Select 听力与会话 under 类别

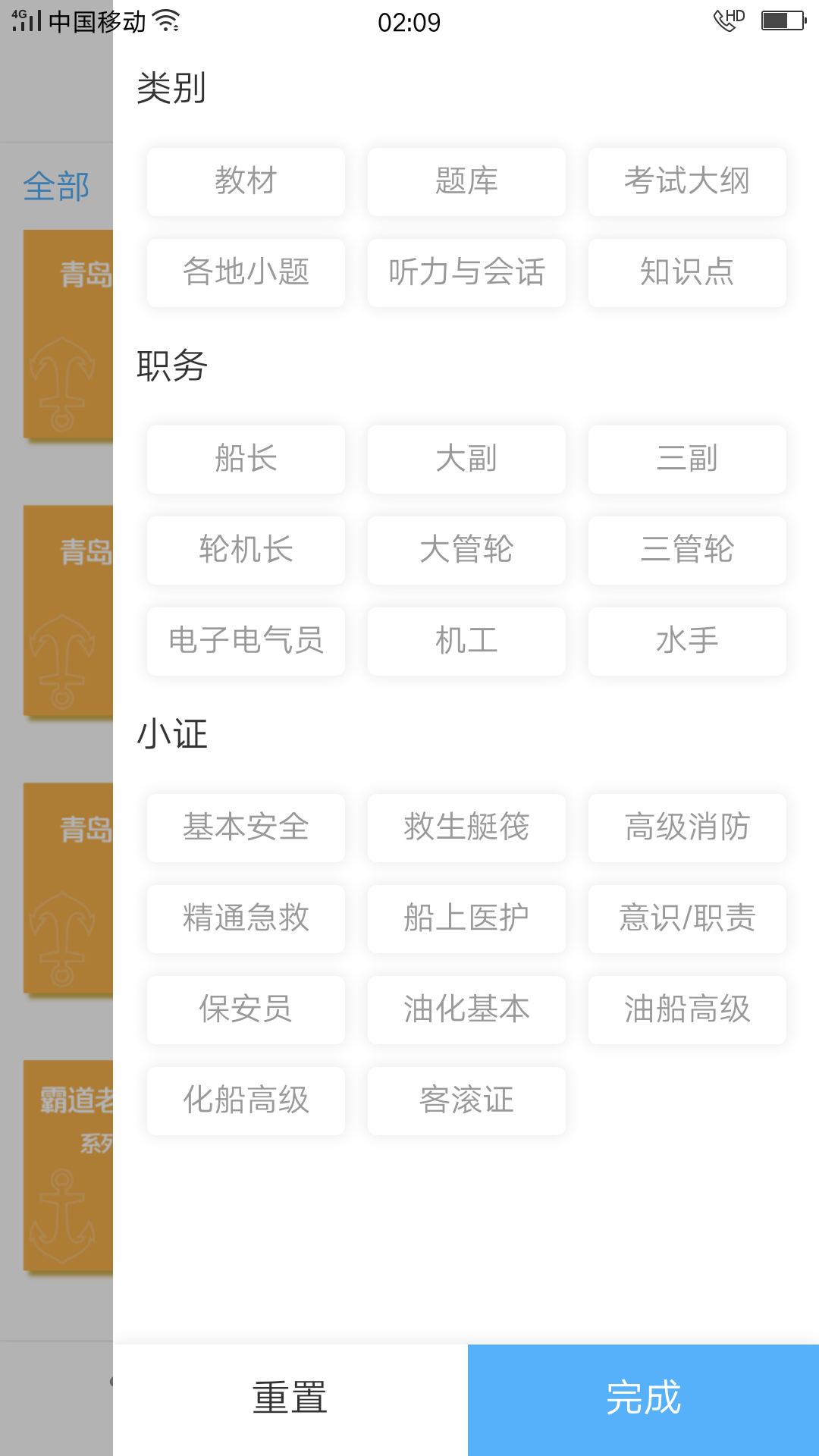pos(466,273)
